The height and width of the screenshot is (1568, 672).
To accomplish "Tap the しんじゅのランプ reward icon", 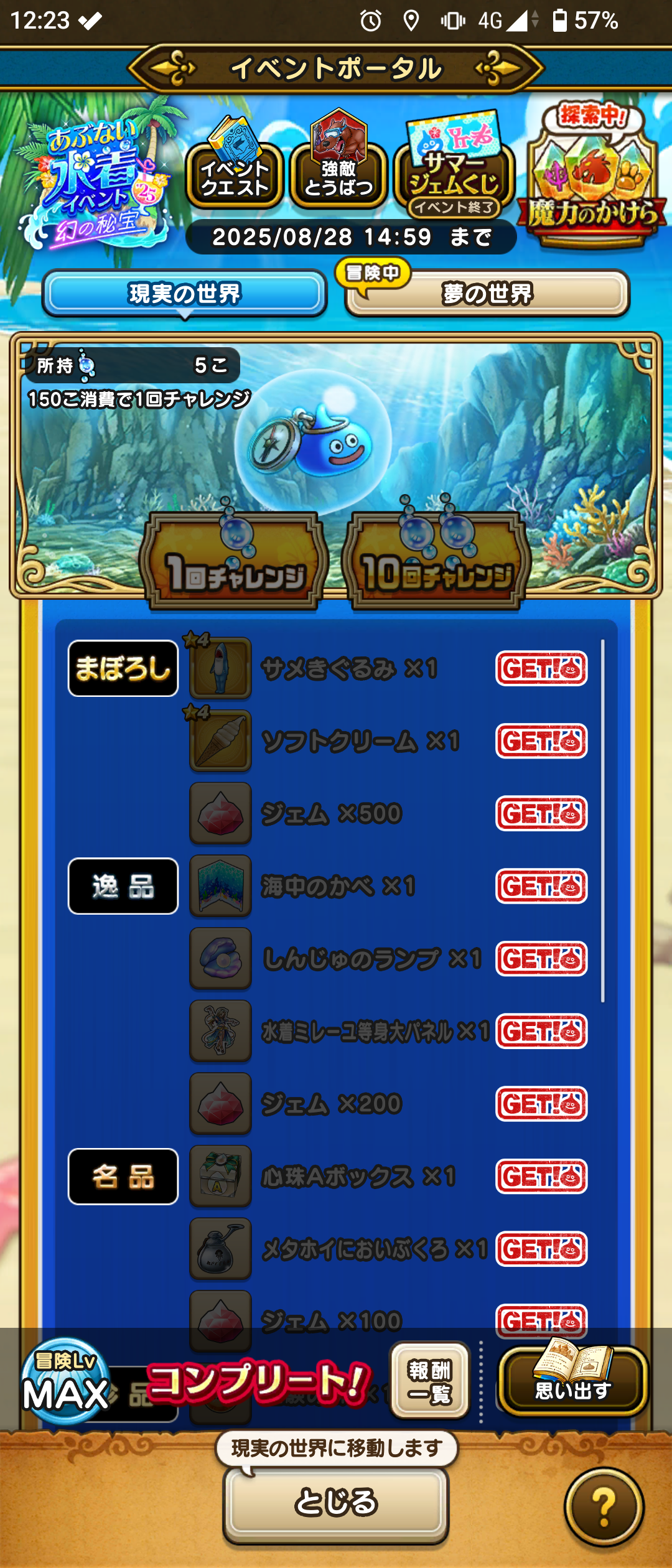I will click(x=220, y=959).
